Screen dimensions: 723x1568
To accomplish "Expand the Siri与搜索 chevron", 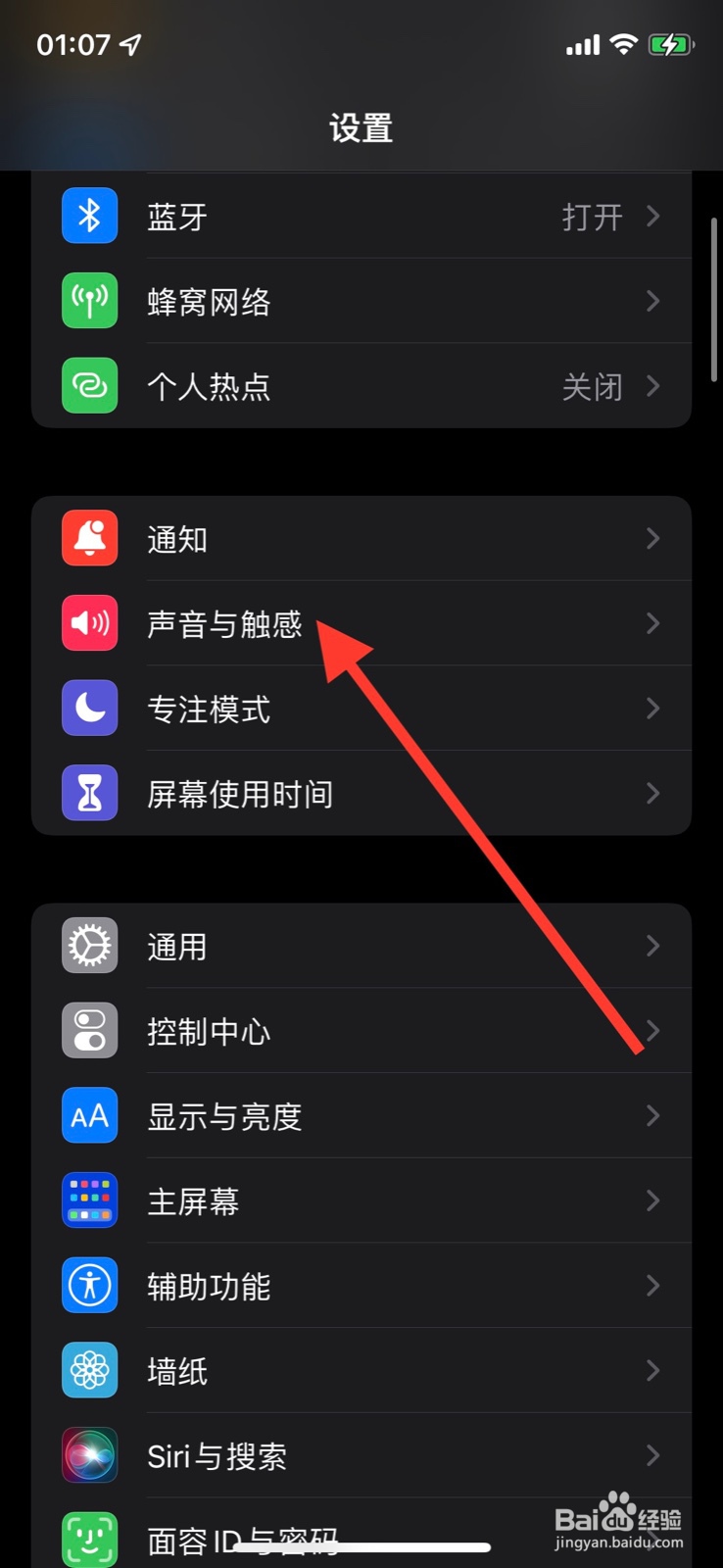I will click(653, 1455).
